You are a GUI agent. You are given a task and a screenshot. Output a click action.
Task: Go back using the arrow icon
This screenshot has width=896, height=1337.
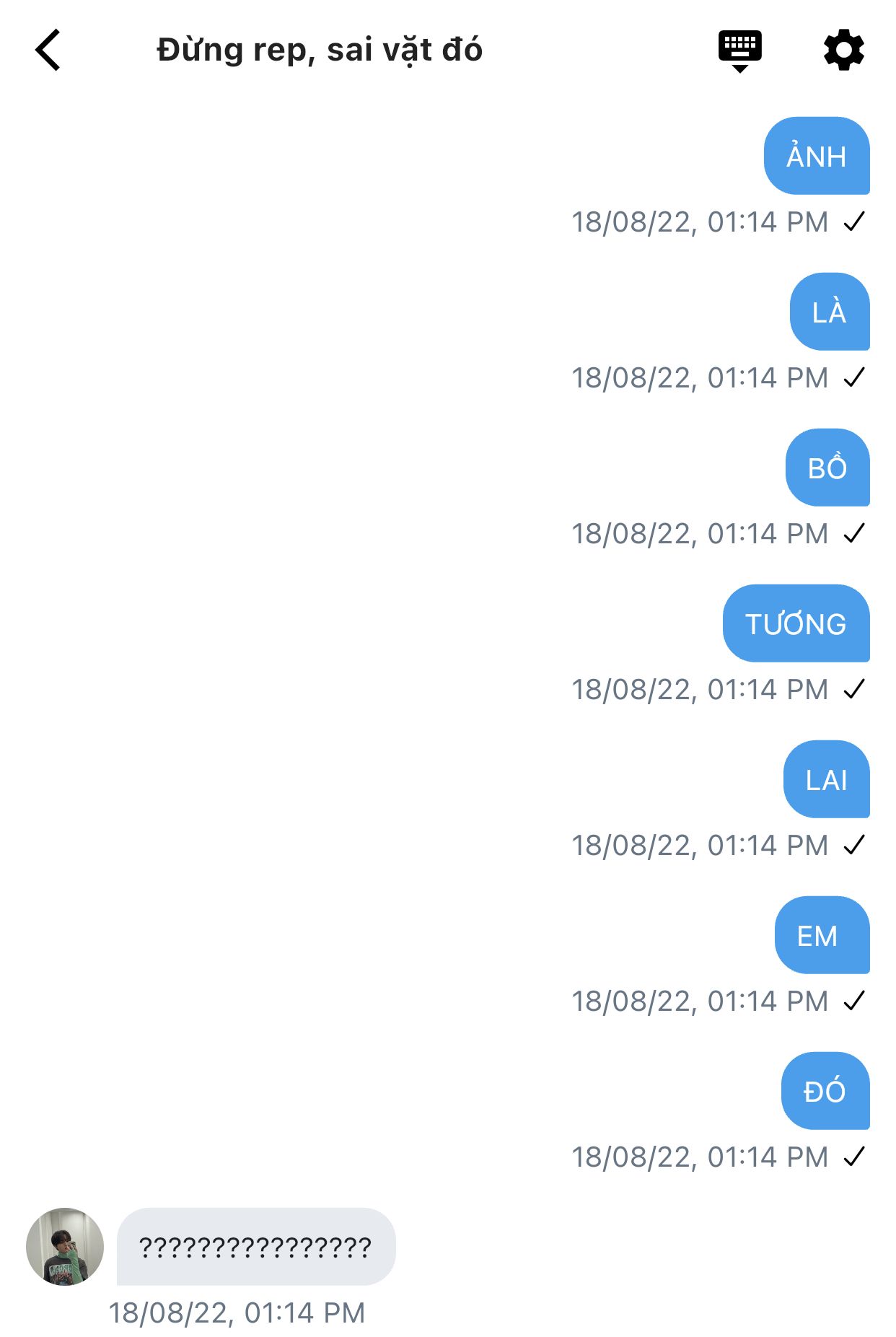coord(48,50)
